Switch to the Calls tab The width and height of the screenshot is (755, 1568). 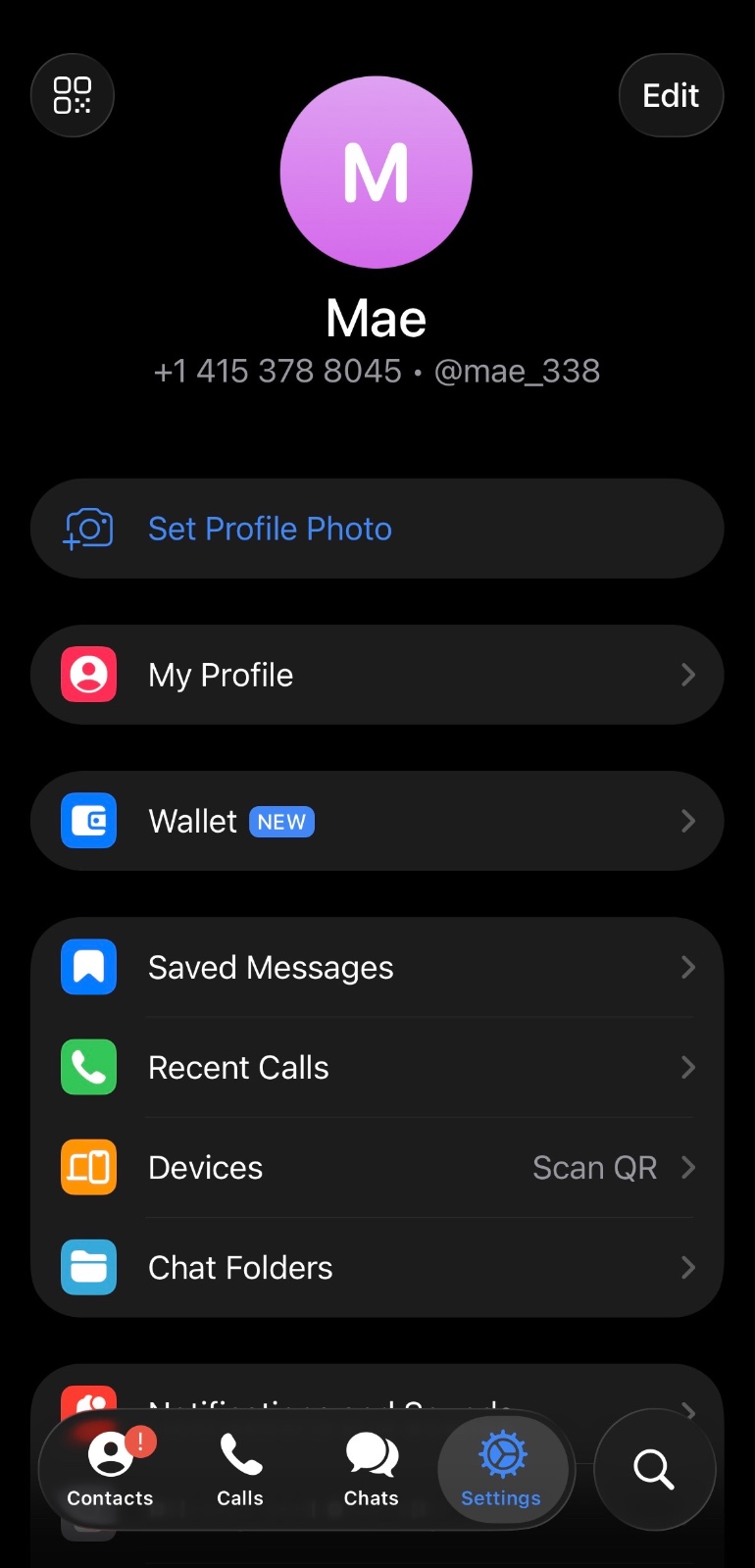pyautogui.click(x=240, y=1469)
